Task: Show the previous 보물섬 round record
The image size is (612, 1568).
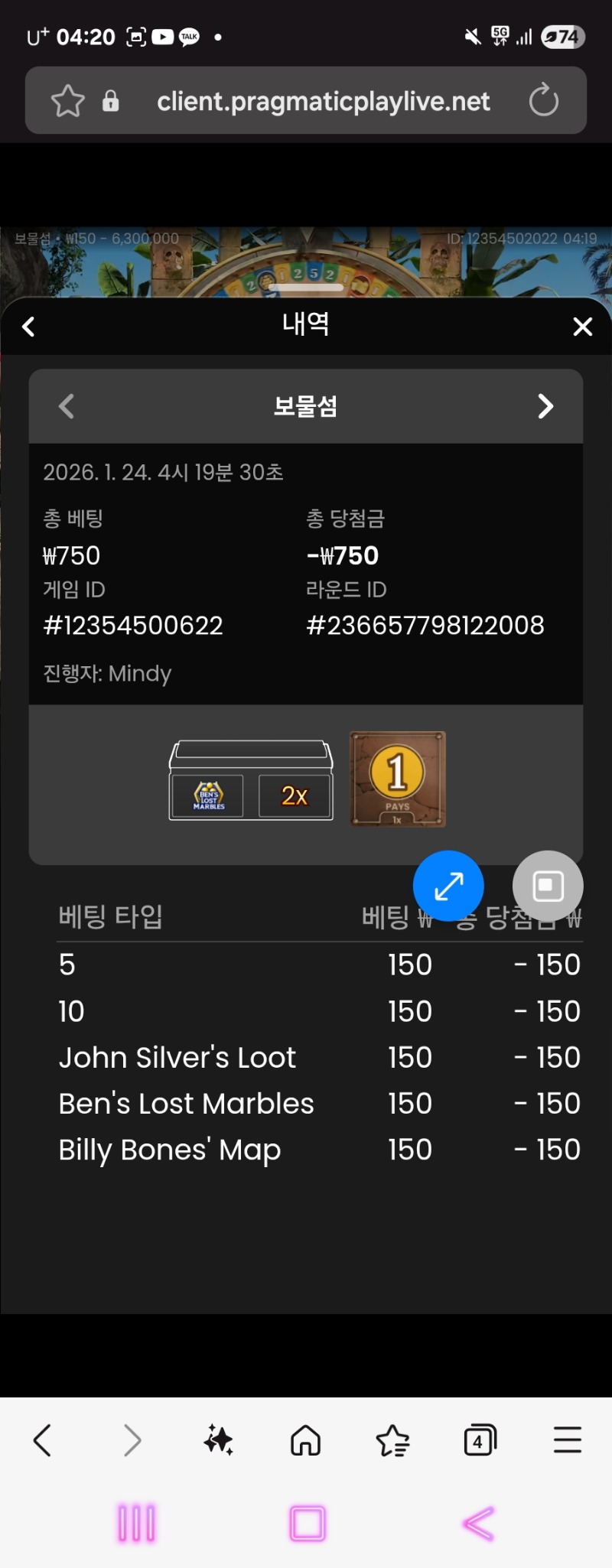Action: pos(67,406)
